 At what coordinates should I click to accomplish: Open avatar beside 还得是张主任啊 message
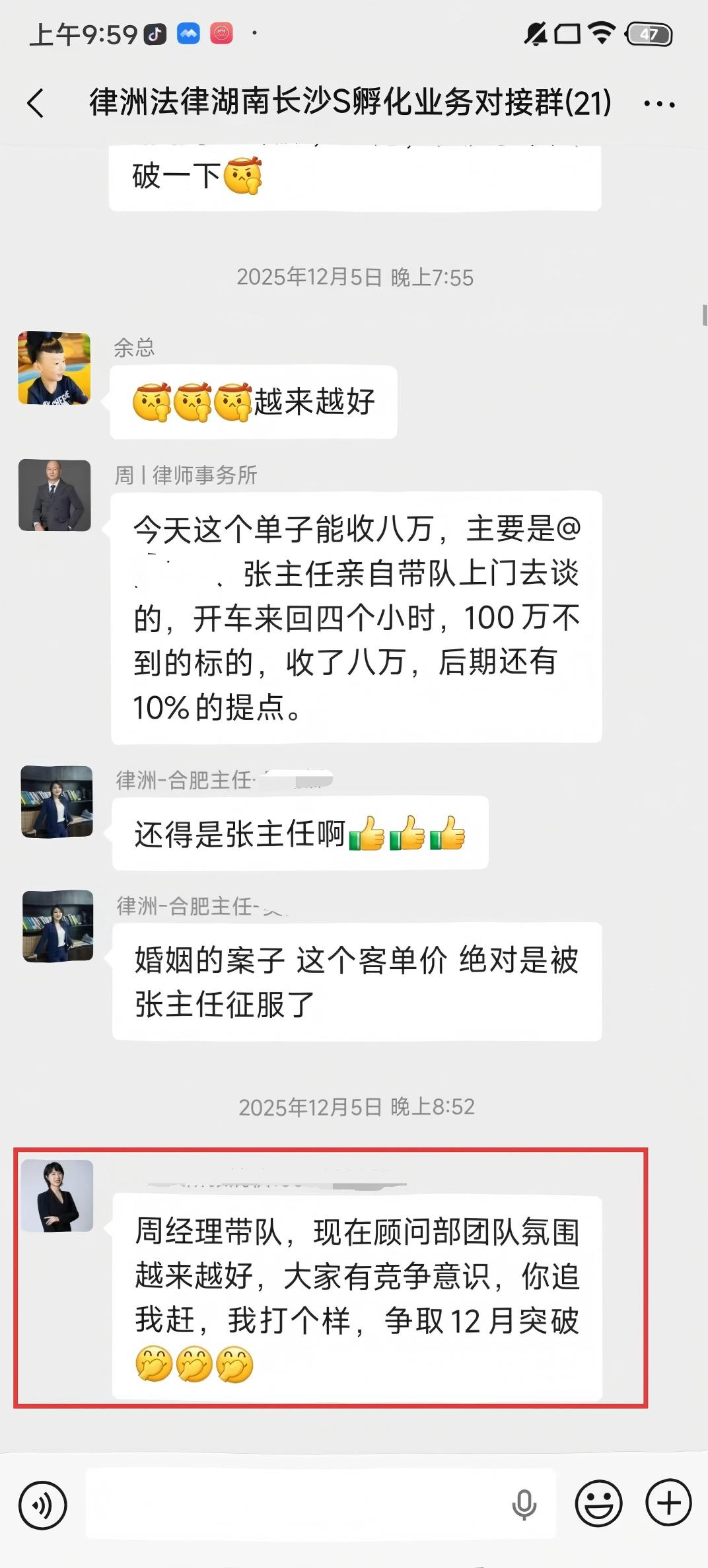[x=57, y=802]
